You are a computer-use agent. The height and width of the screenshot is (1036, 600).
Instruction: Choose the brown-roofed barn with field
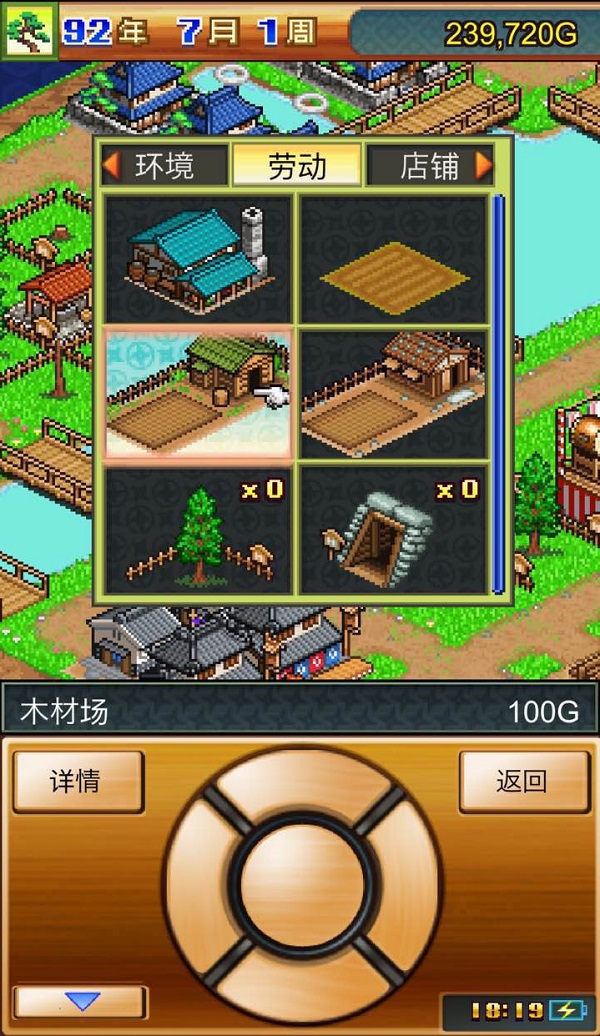(x=393, y=393)
